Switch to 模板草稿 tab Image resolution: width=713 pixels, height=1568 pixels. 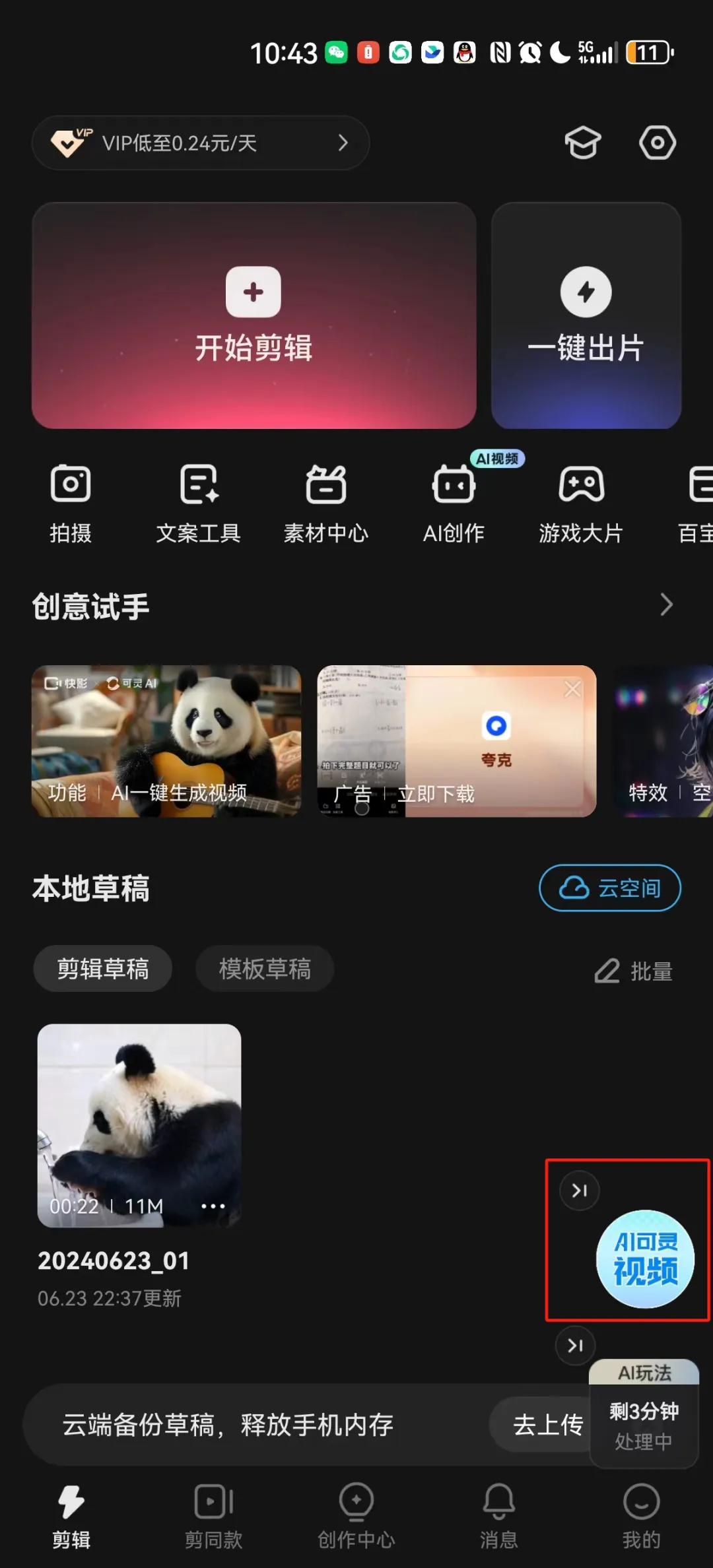tap(264, 969)
